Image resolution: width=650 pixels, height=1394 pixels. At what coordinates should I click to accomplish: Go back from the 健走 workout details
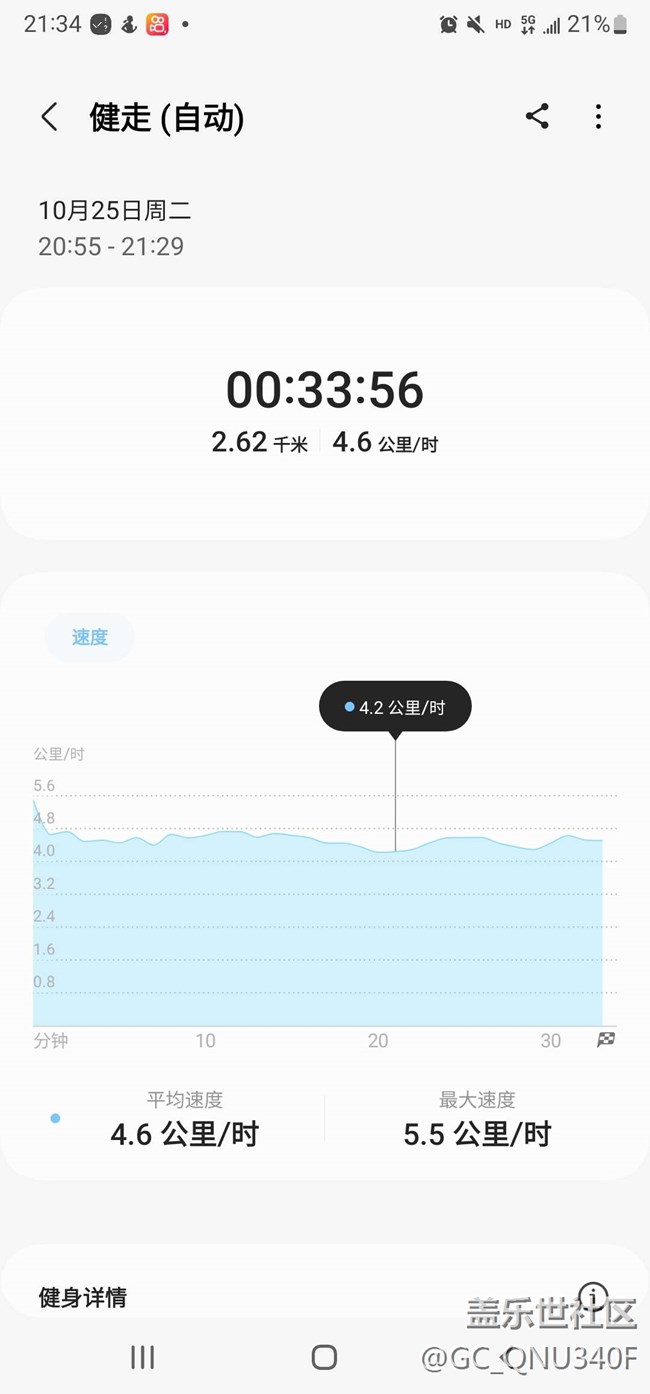[49, 117]
